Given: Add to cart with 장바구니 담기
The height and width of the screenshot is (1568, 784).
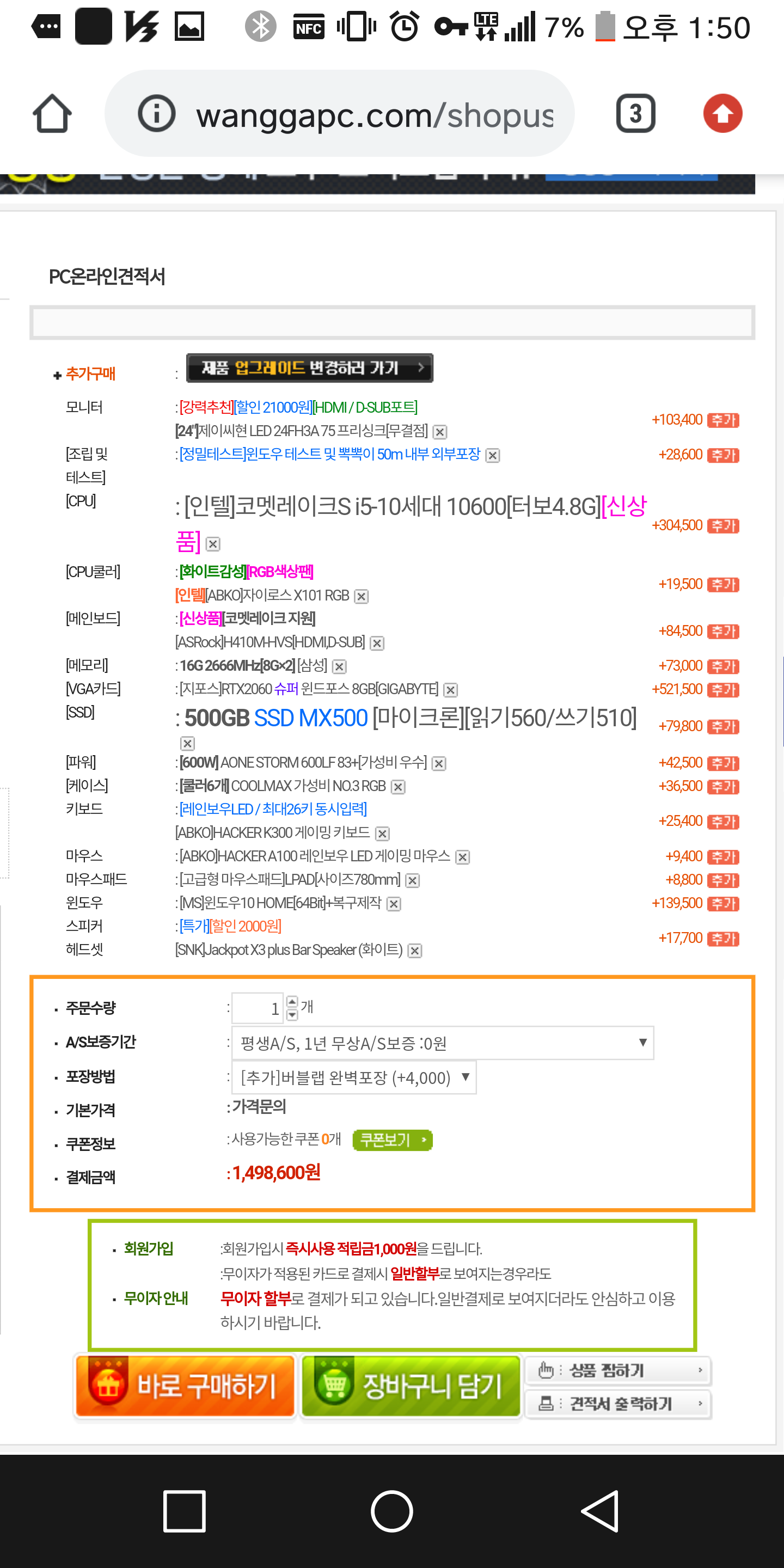Looking at the screenshot, I should point(411,1387).
